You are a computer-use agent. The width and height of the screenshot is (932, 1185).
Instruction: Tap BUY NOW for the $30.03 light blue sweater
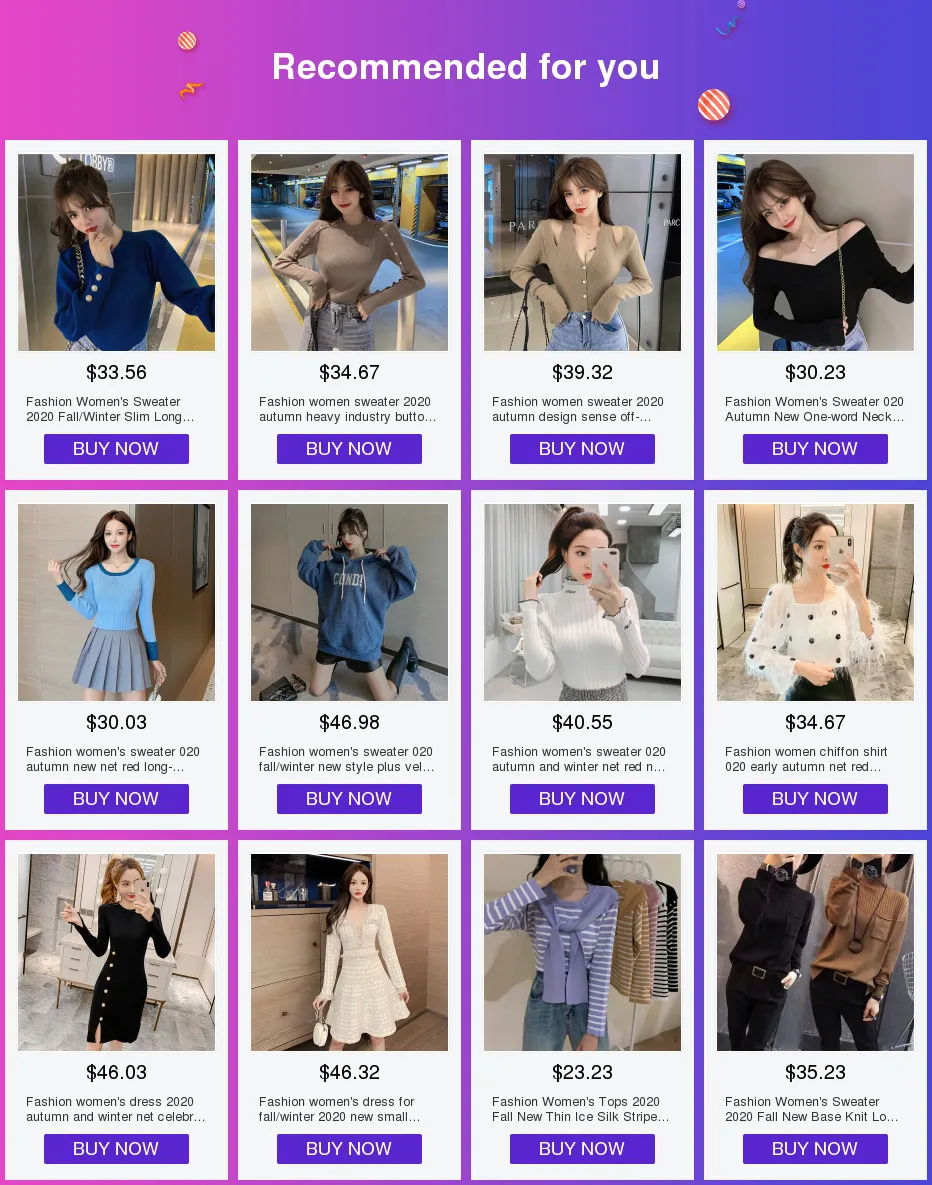pyautogui.click(x=116, y=799)
